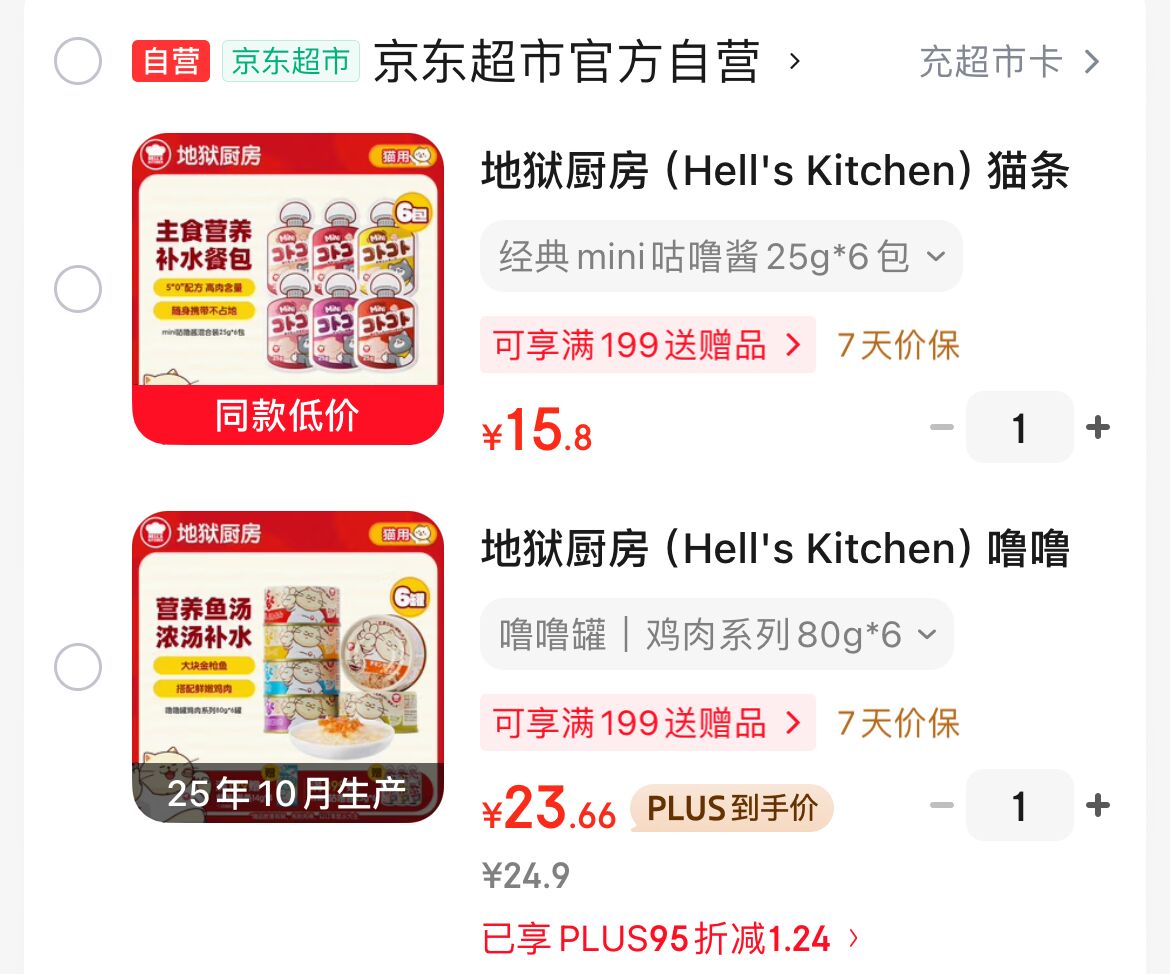
Task: Open the 猫条 product image
Action: 288,289
